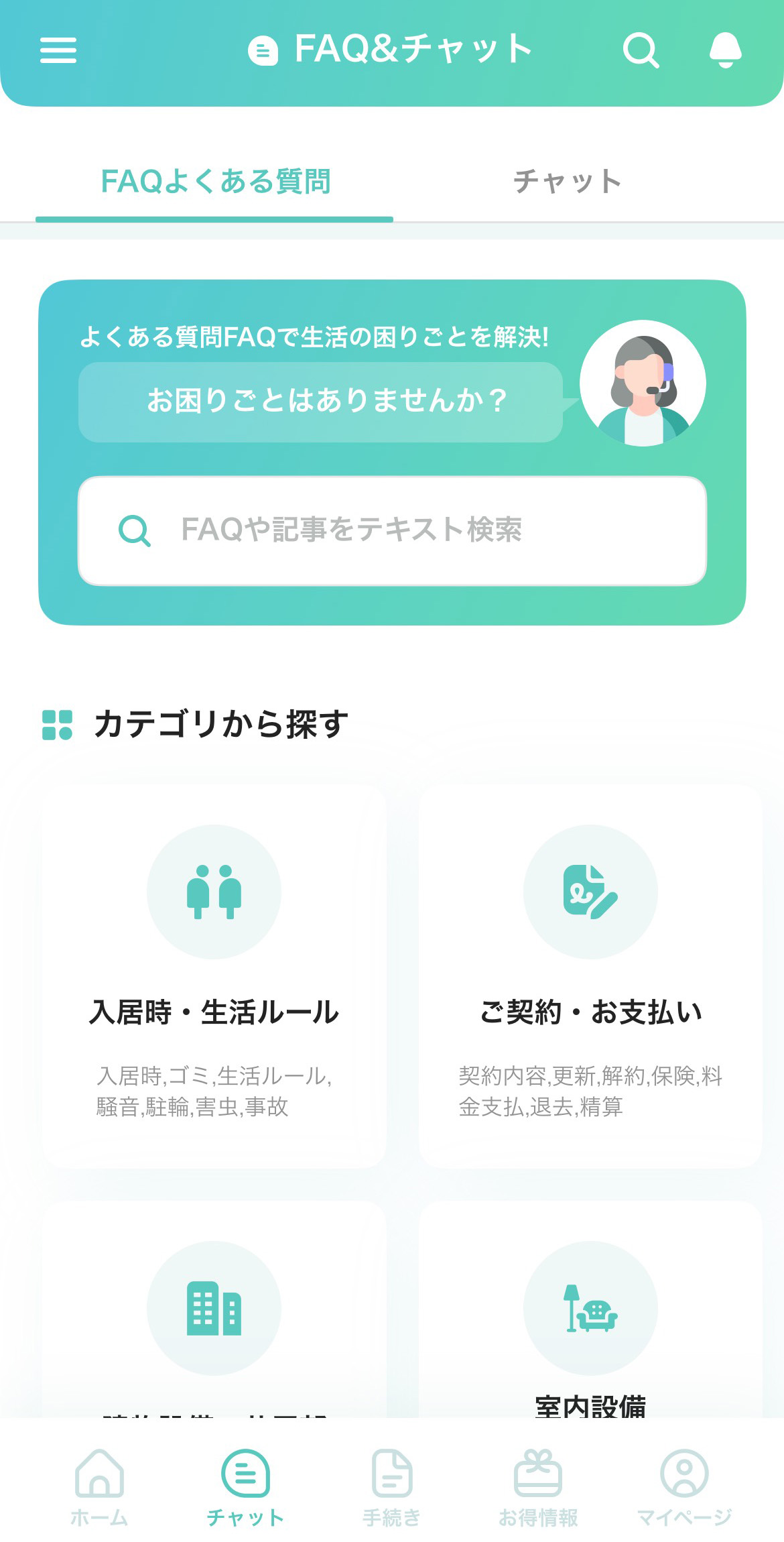
Task: Open the ご契約・お支払い category card
Action: click(x=590, y=975)
